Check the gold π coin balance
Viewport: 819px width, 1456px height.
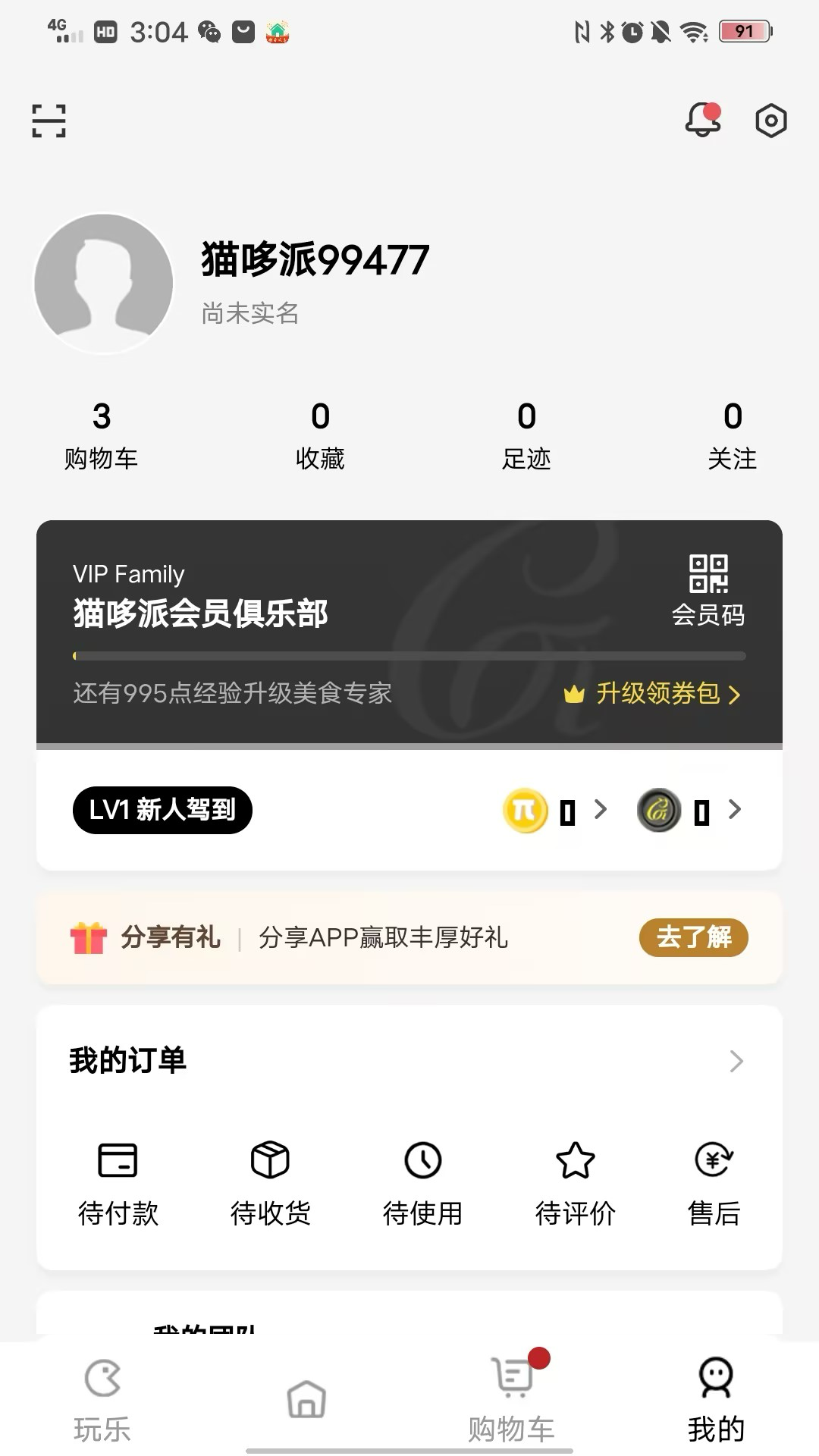pos(554,811)
